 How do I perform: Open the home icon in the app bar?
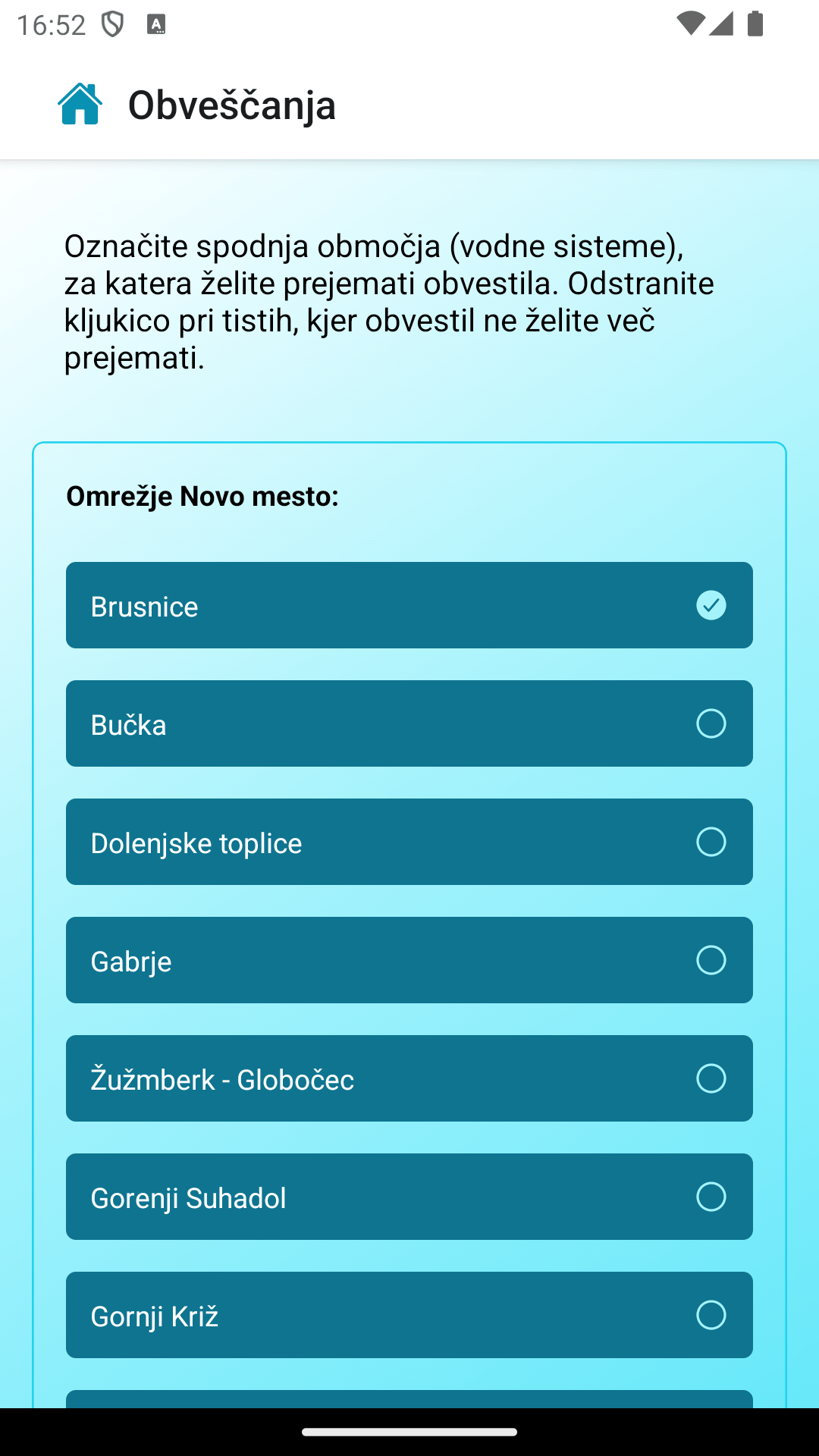click(80, 104)
